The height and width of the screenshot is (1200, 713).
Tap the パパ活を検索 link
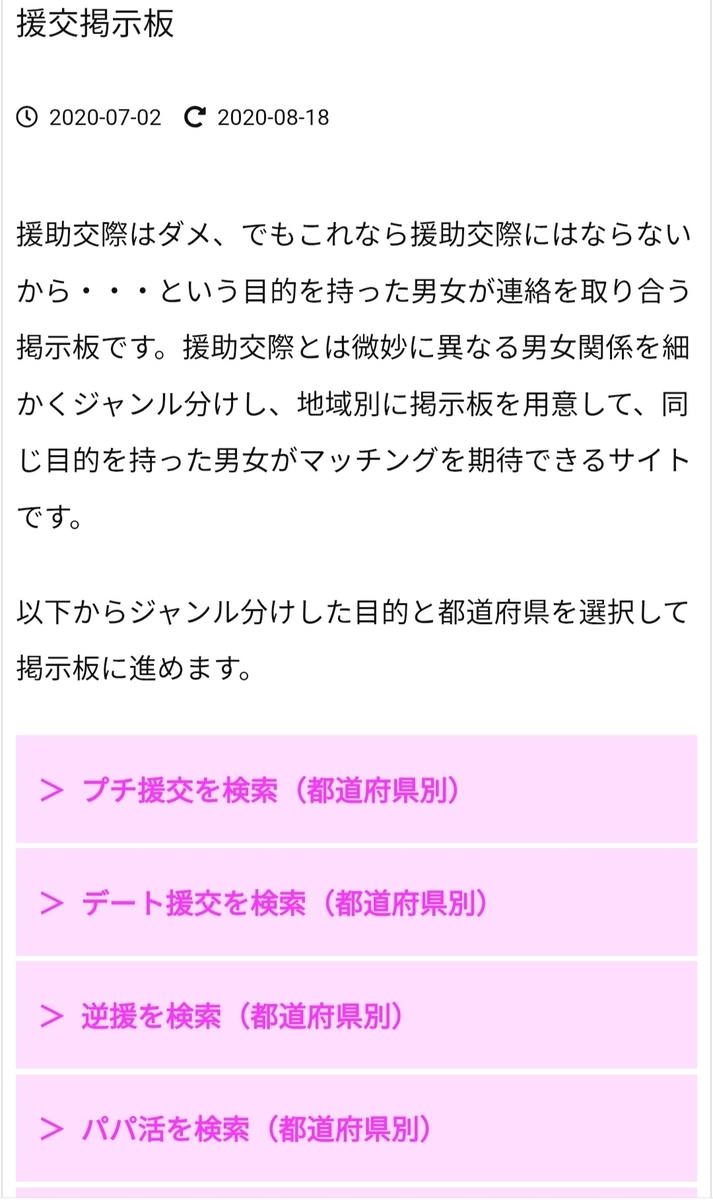click(x=356, y=1129)
